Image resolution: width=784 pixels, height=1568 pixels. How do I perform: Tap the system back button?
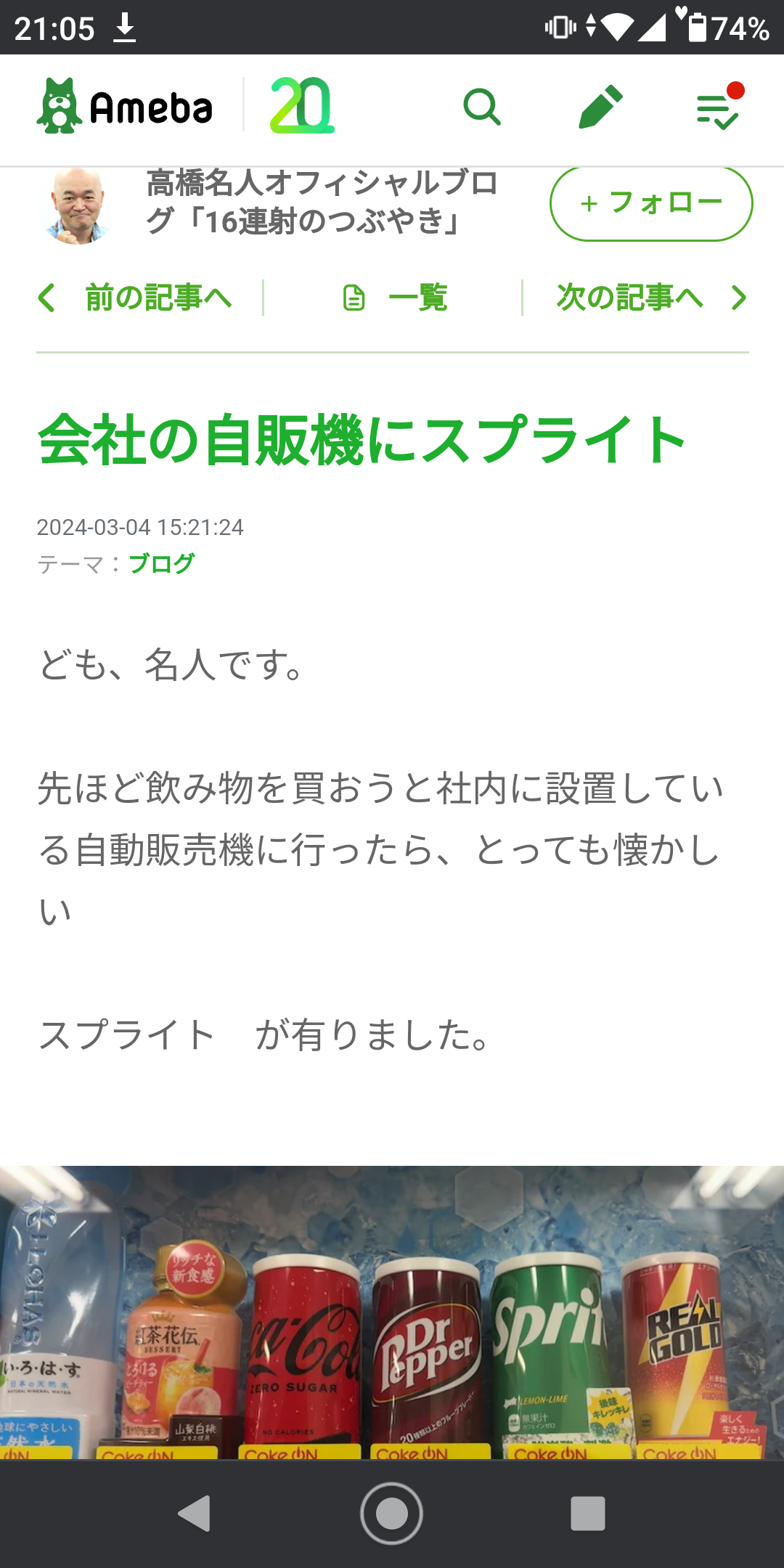coord(195,1514)
